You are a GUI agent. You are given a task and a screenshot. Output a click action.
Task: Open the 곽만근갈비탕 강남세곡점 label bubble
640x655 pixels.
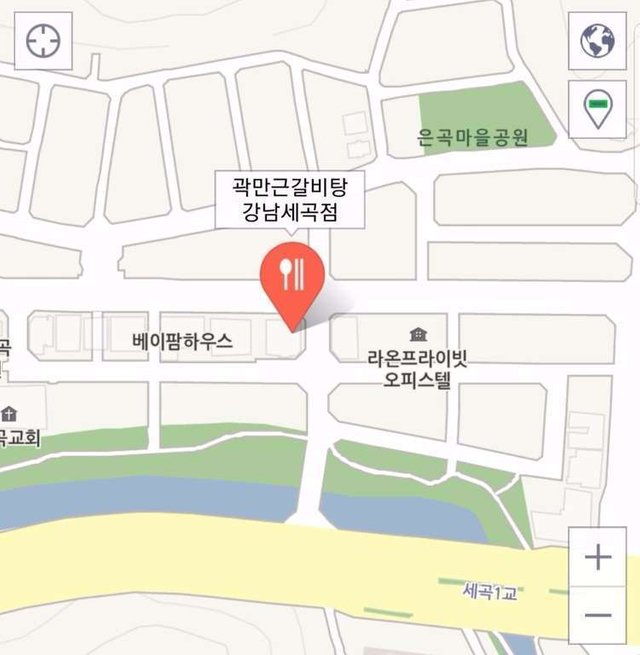(290, 199)
